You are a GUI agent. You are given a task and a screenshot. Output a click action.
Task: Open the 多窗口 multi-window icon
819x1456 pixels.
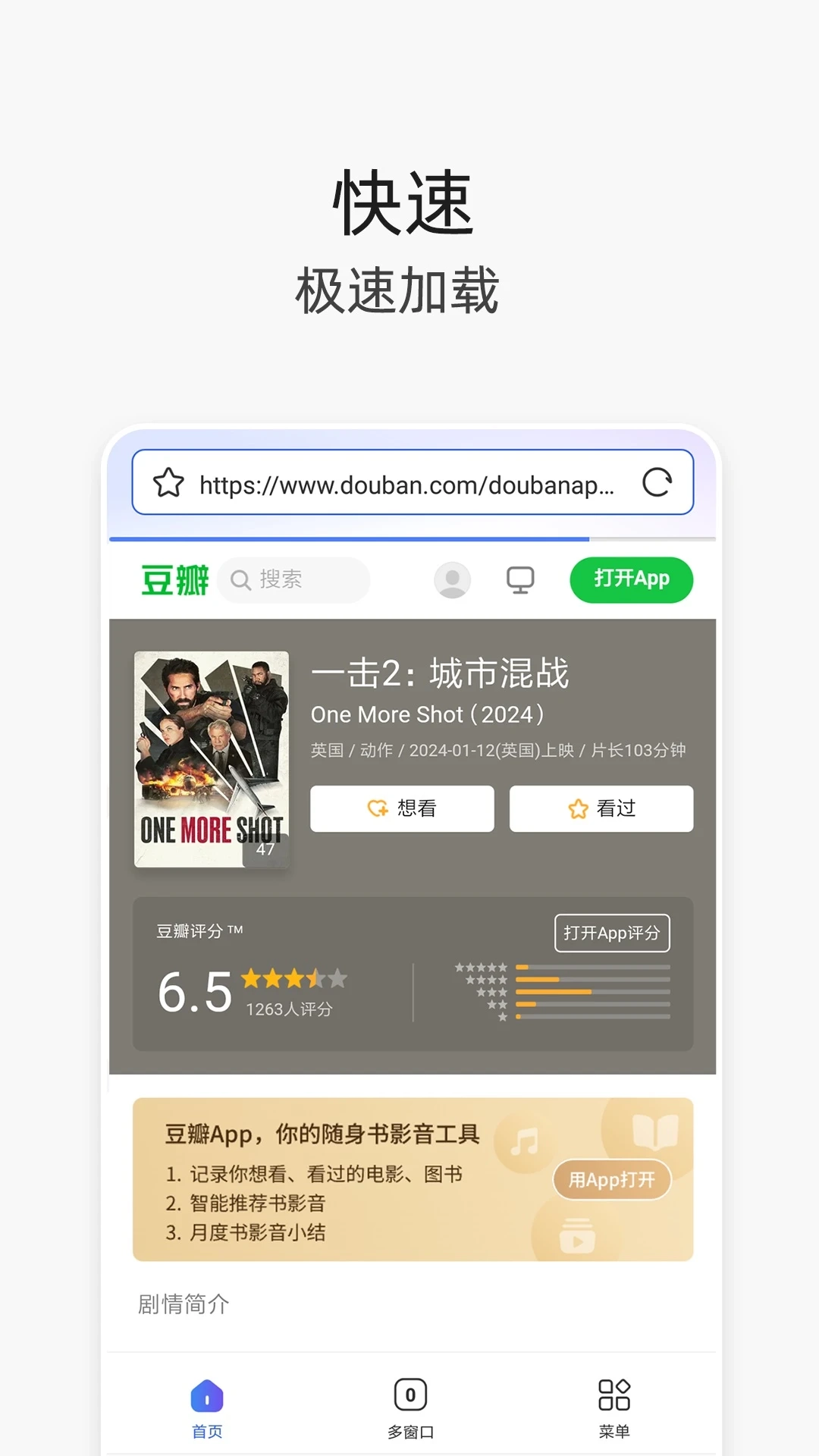pos(409,1394)
